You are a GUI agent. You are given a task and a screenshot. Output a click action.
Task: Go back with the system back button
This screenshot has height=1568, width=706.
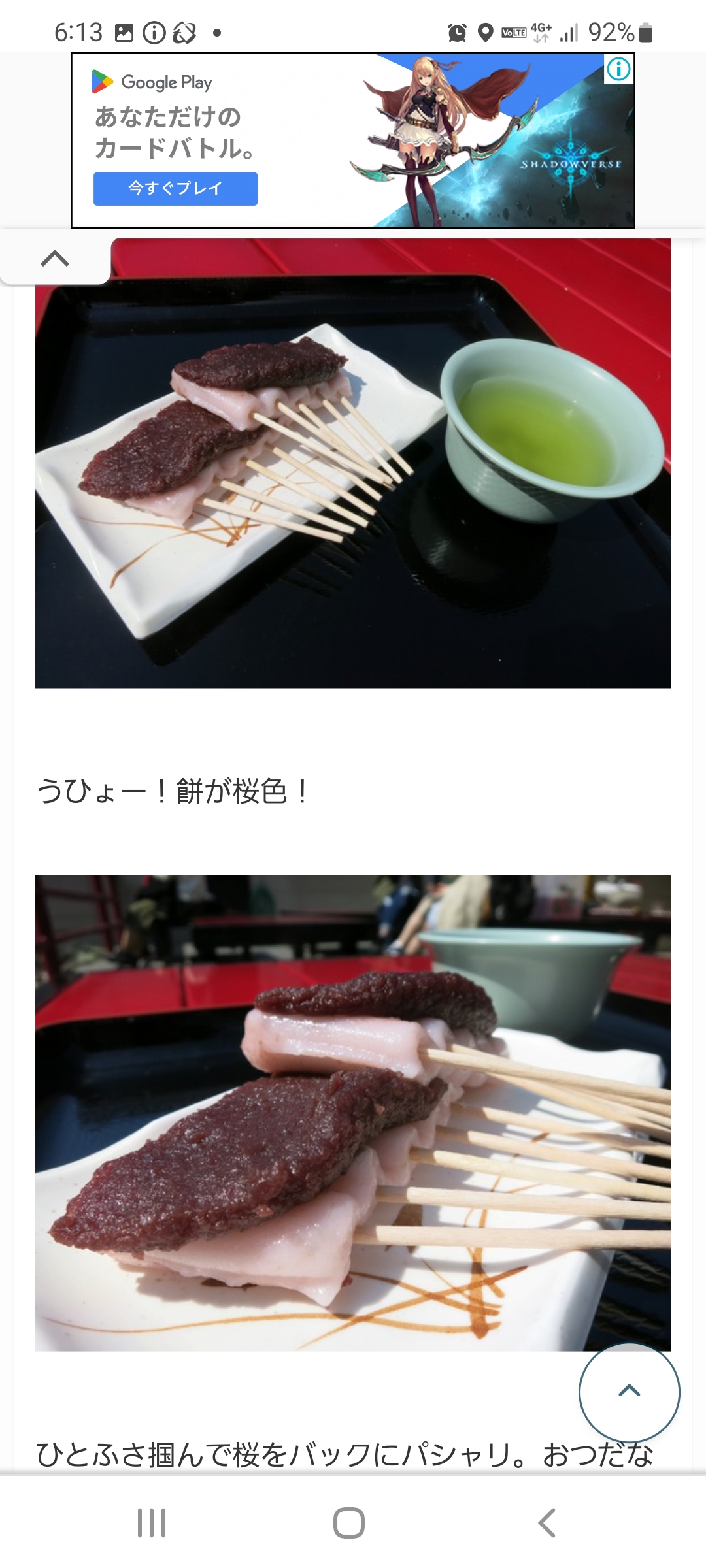[x=546, y=1523]
